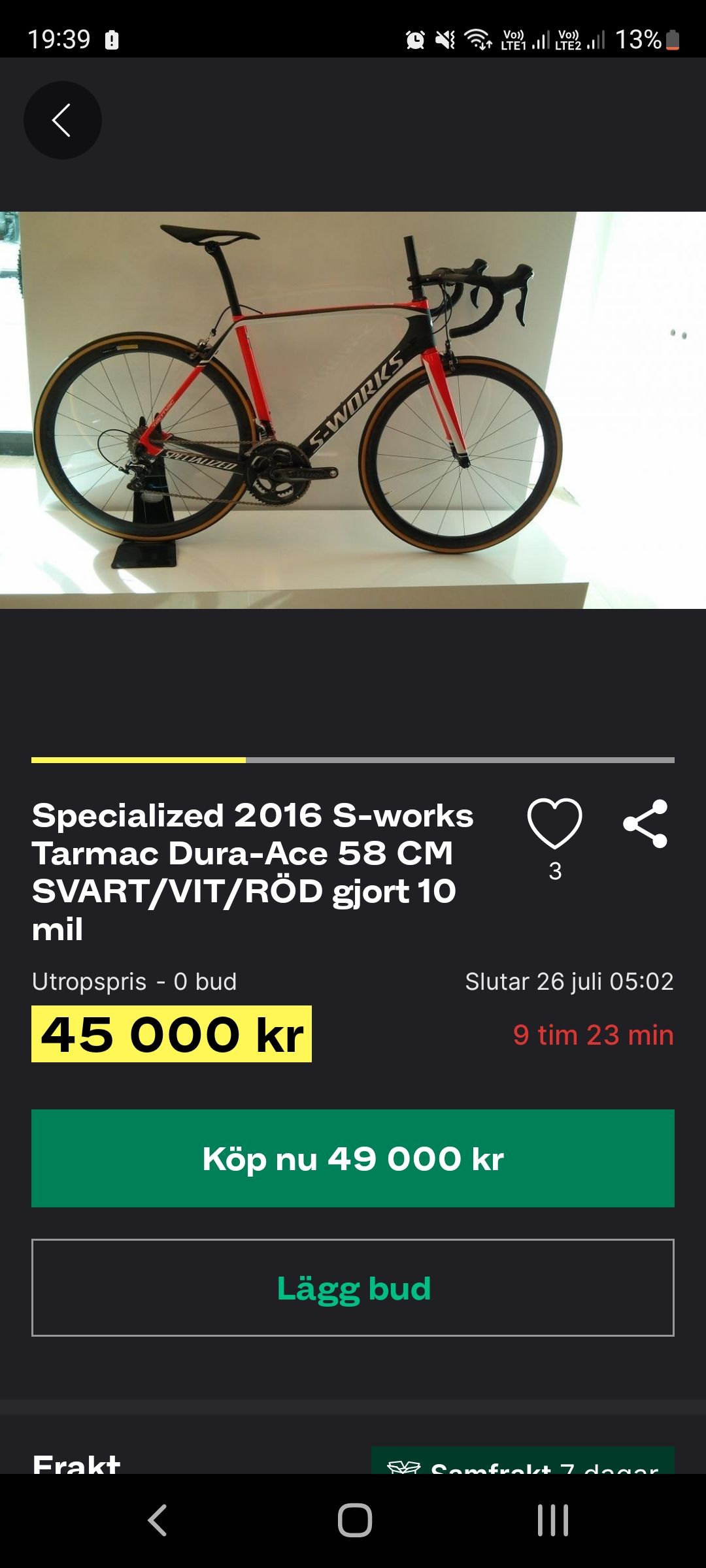
Task: Buy now for 49 000 kr
Action: pyautogui.click(x=353, y=1158)
